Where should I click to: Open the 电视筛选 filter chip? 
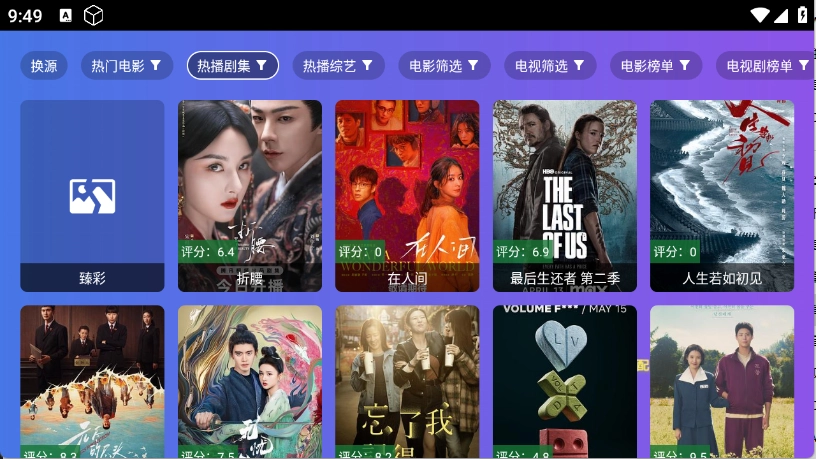550,66
